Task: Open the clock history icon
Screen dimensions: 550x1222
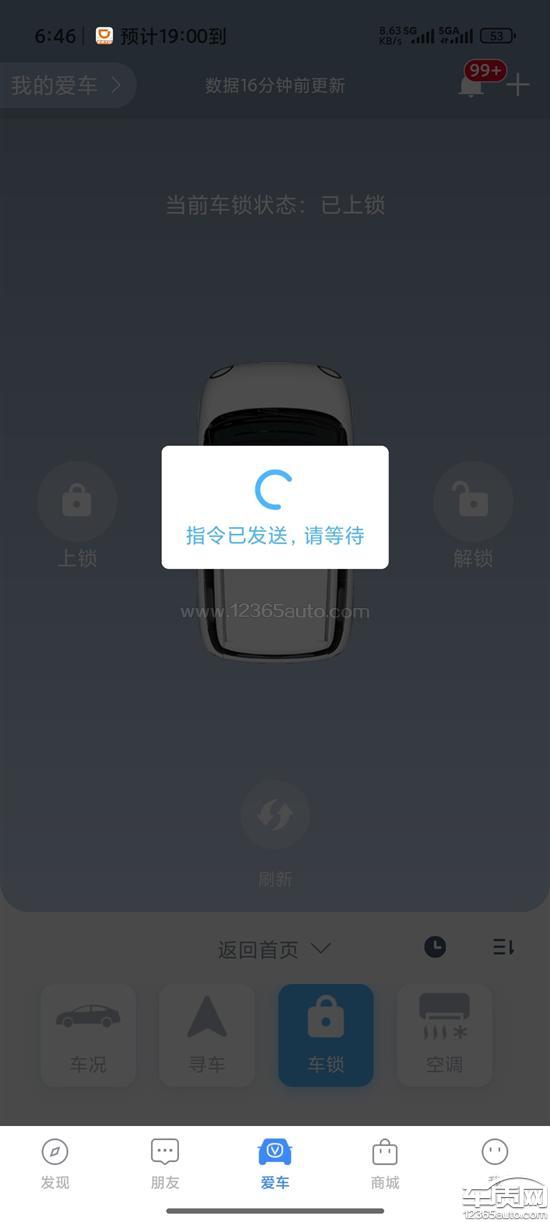Action: click(x=435, y=947)
